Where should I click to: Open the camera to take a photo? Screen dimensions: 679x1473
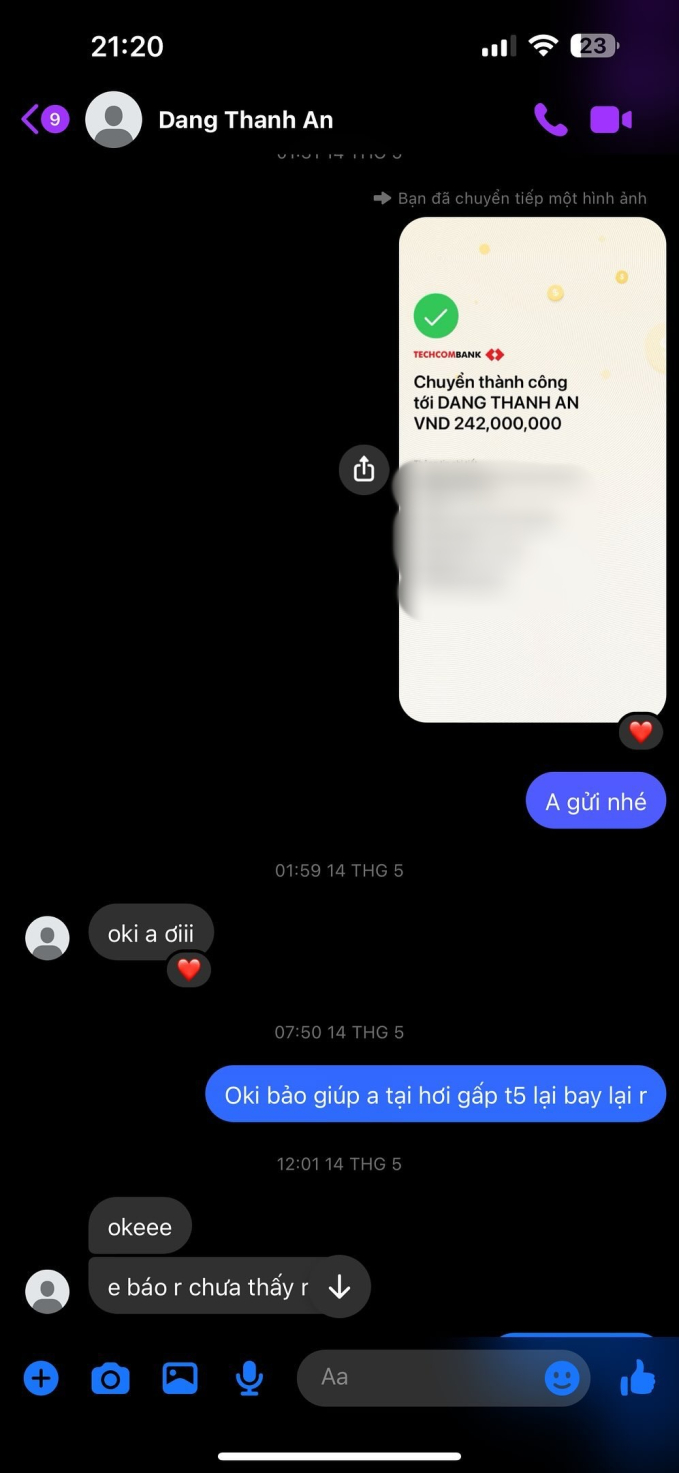tap(110, 1379)
